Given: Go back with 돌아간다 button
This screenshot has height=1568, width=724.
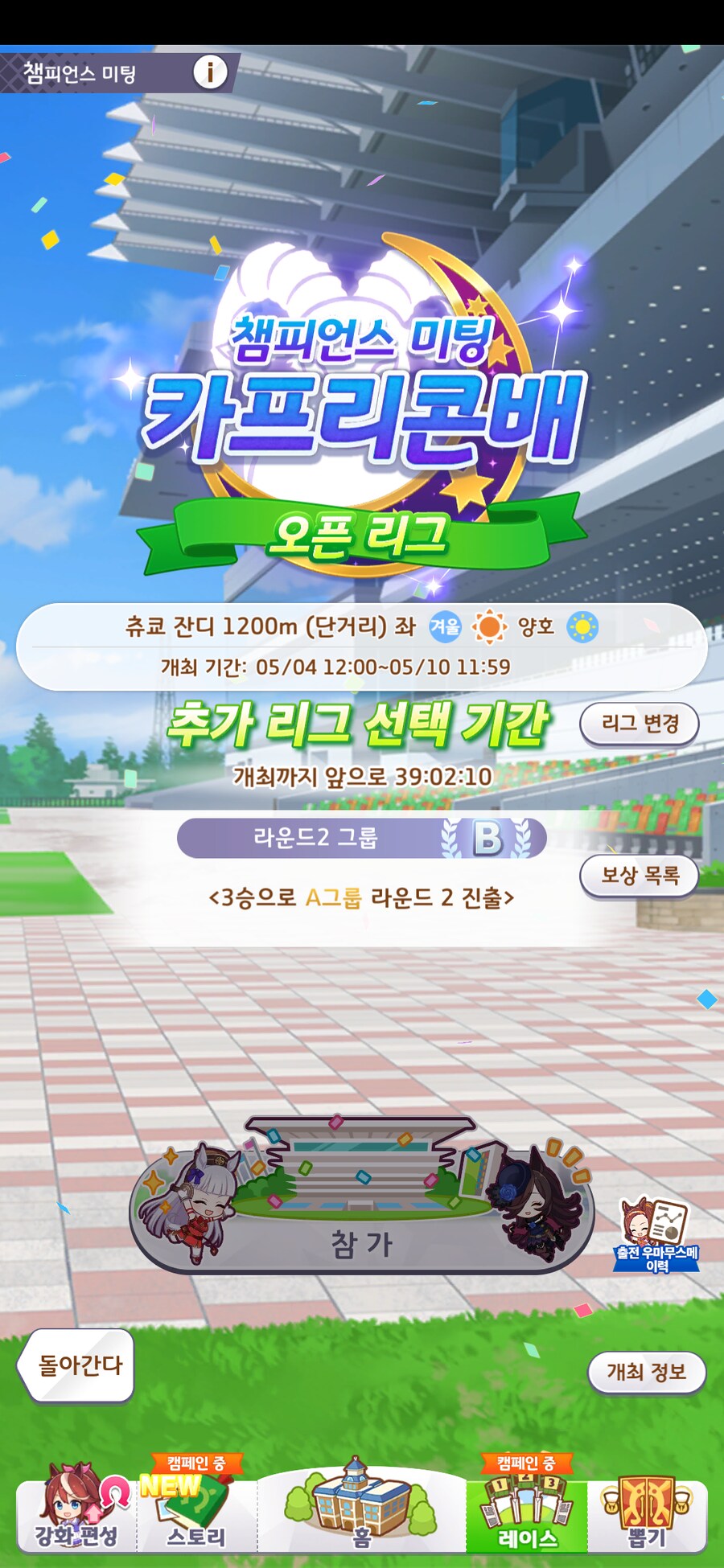Looking at the screenshot, I should [77, 1365].
